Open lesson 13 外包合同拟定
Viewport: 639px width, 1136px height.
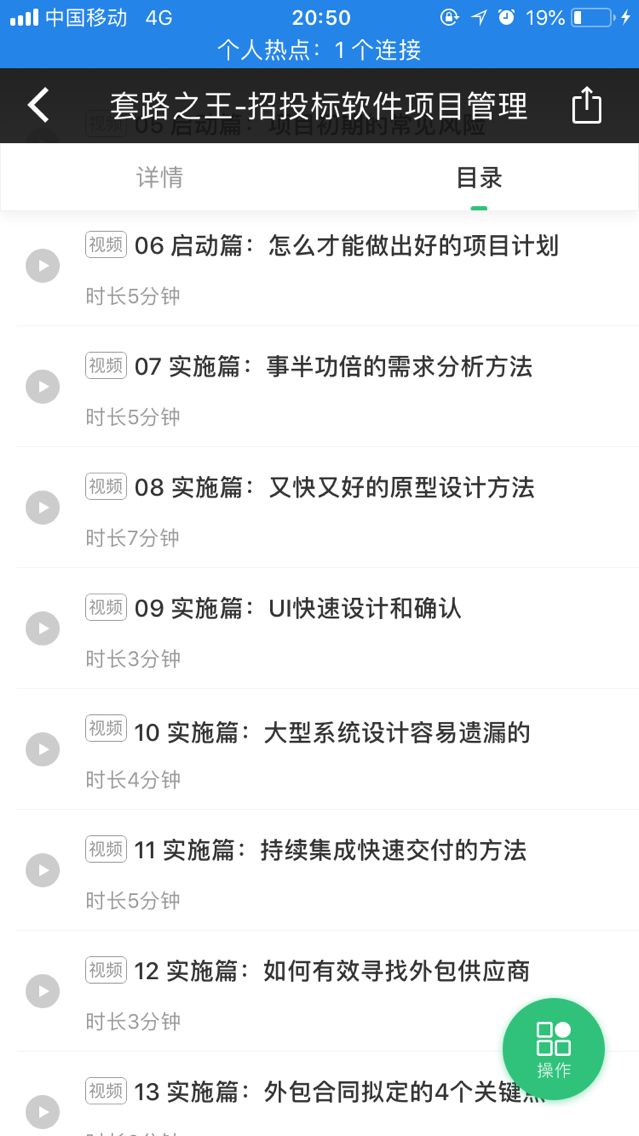(327, 1094)
